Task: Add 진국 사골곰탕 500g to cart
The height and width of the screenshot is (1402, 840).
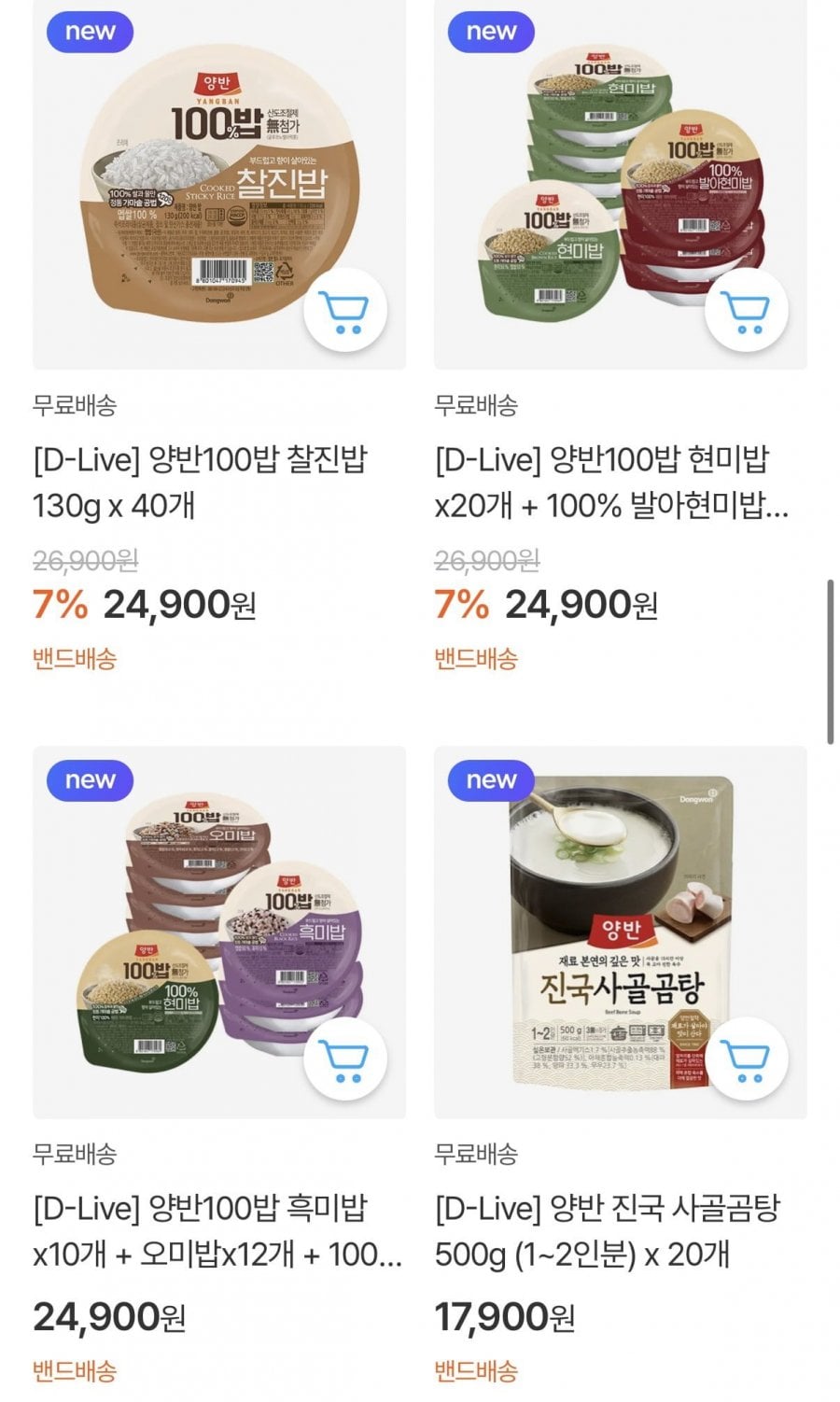Action: click(x=747, y=1059)
